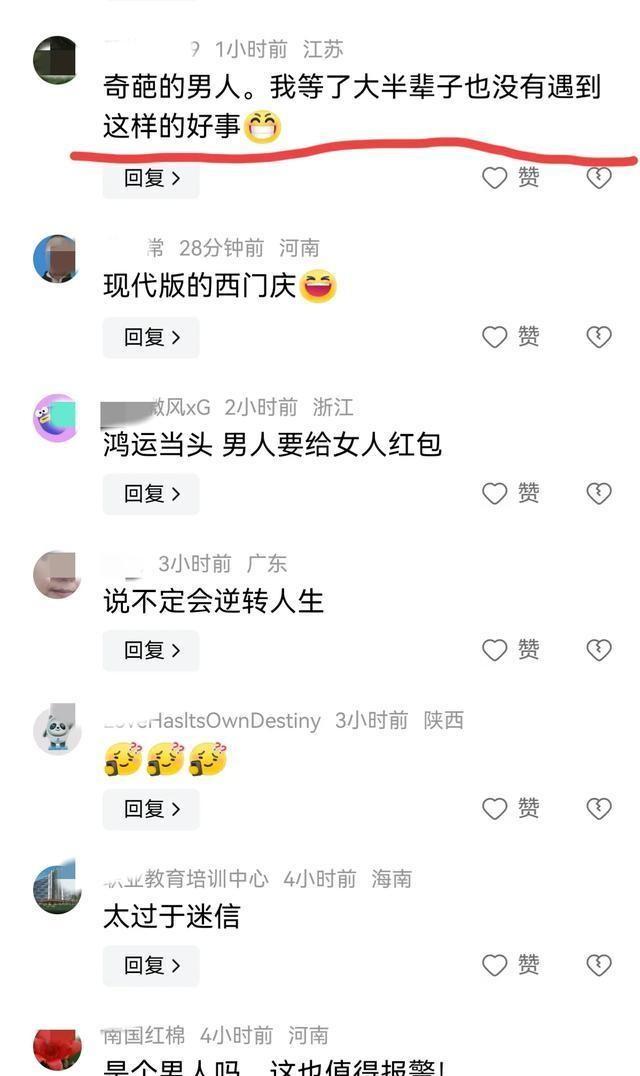Open the panda avatar of HasItsOwnDestiny
640x1076 pixels.
pos(58,729)
